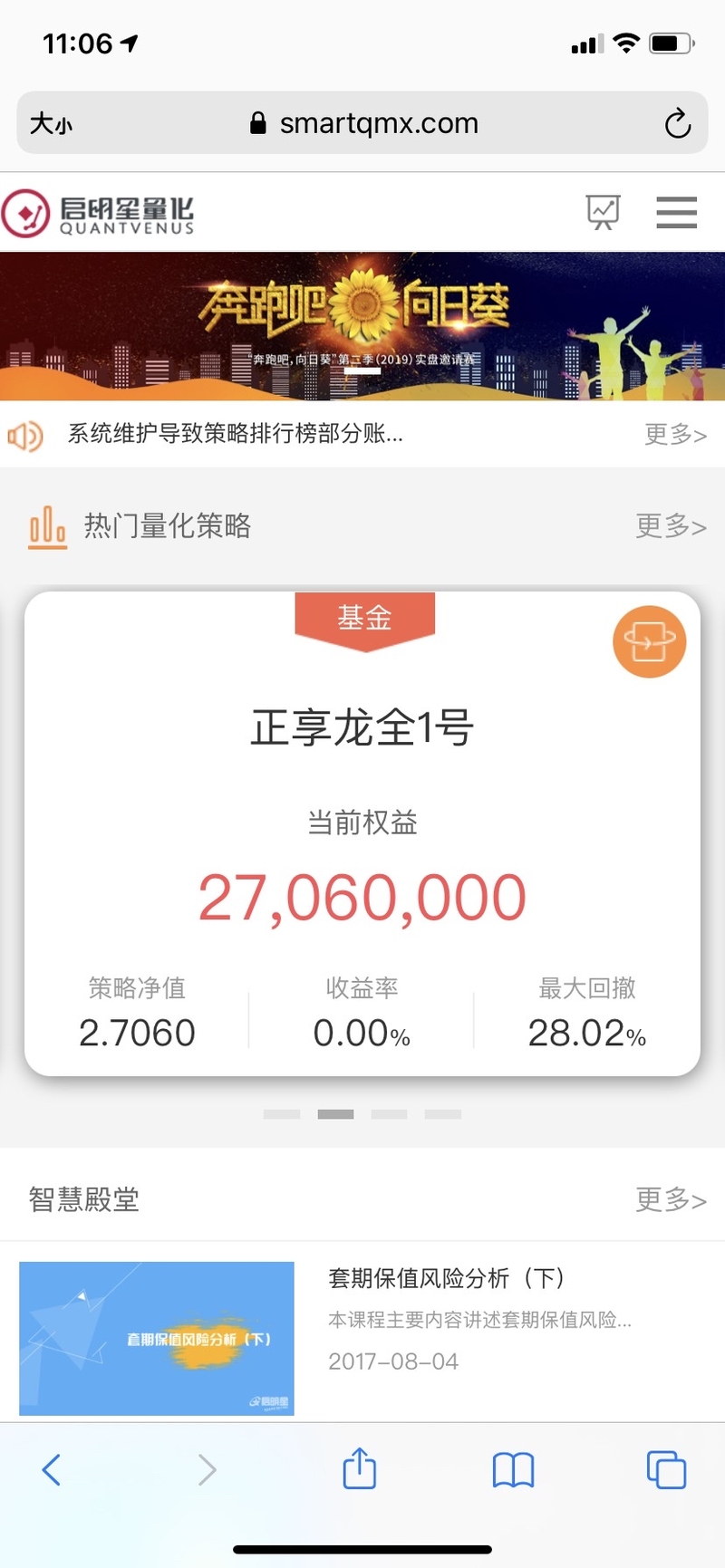Tap the chart presentation icon in header

603,213
